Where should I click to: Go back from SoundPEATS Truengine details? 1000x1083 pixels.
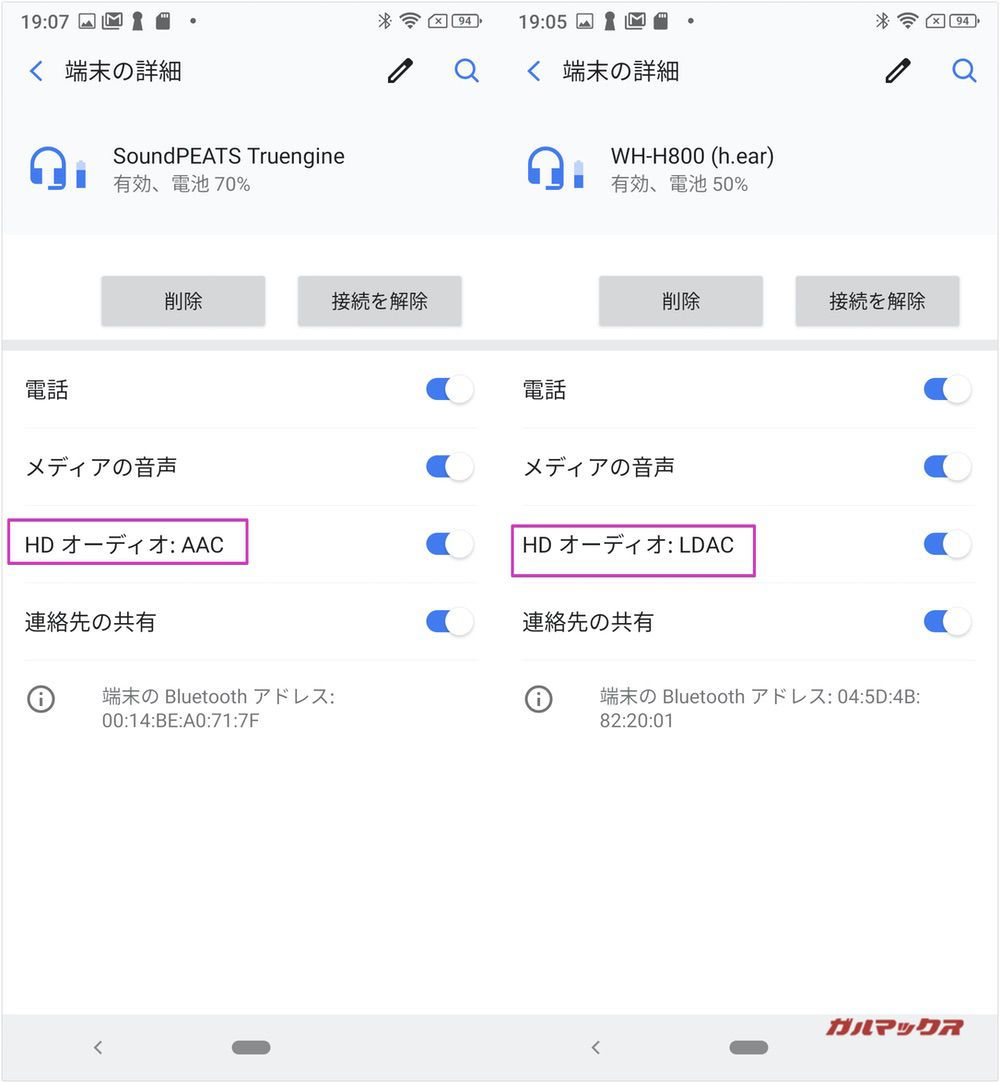37,71
